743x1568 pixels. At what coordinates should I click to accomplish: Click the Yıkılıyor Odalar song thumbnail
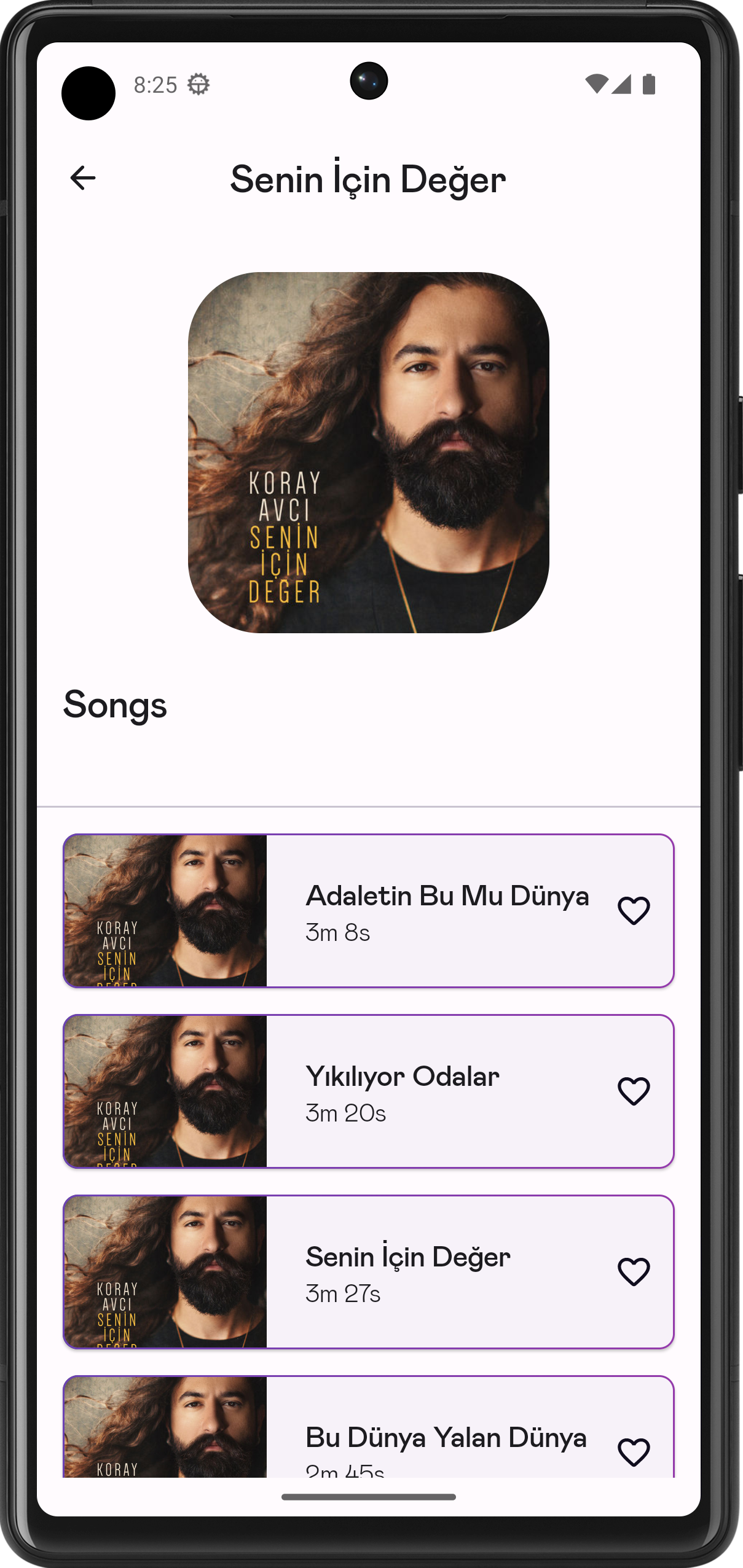click(166, 1091)
